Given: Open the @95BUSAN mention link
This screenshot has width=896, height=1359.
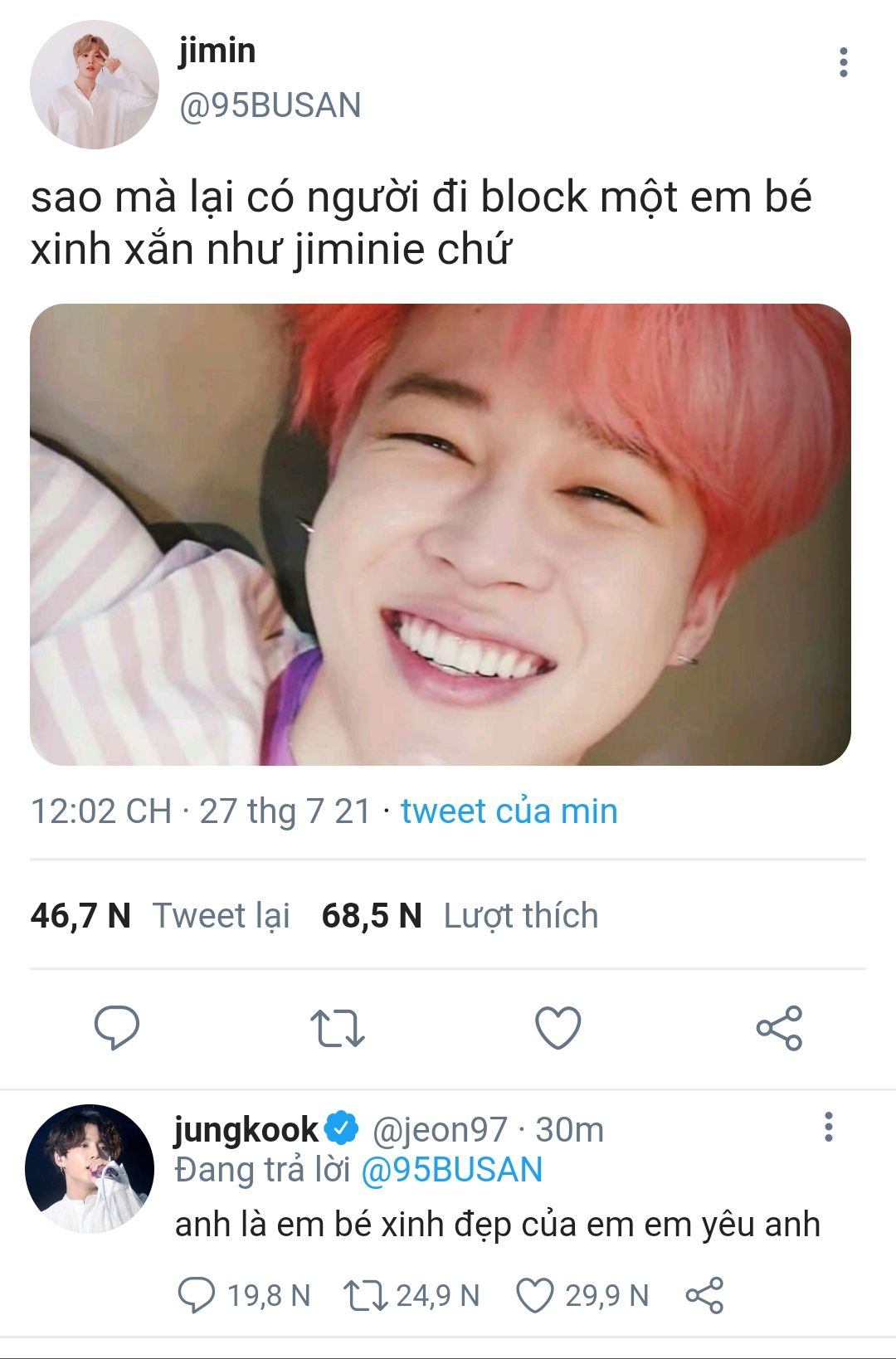Looking at the screenshot, I should click(x=451, y=1169).
